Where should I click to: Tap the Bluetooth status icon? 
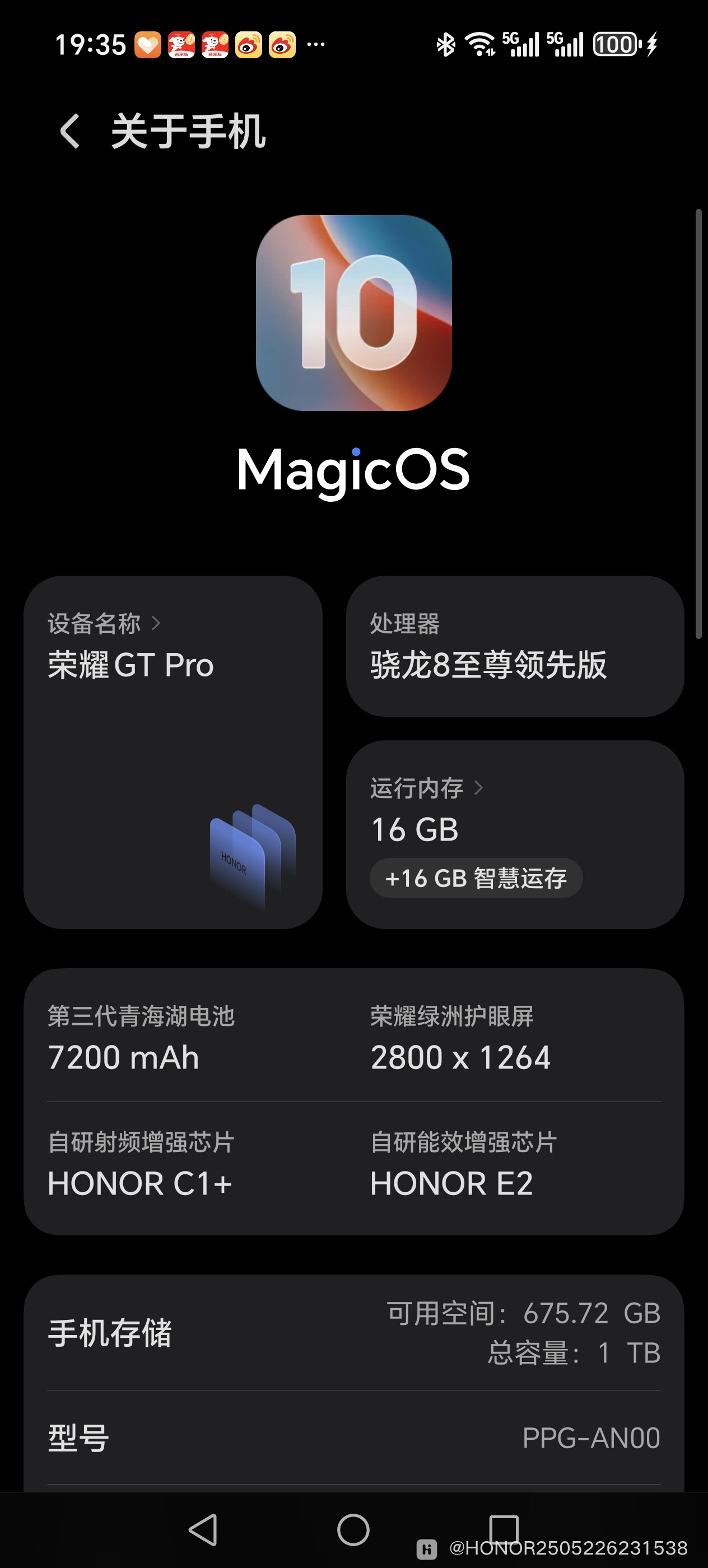click(445, 44)
